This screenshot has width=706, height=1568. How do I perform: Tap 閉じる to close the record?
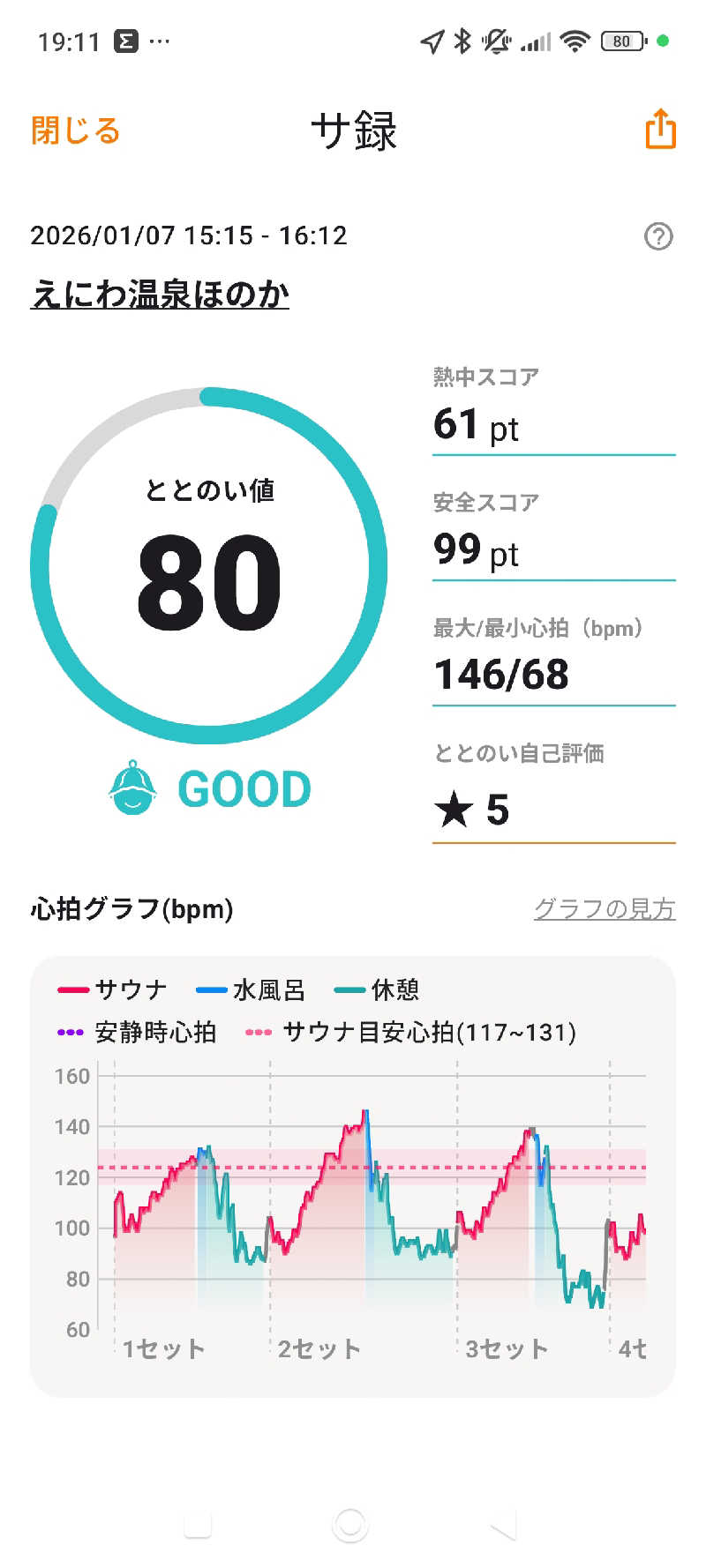(75, 131)
